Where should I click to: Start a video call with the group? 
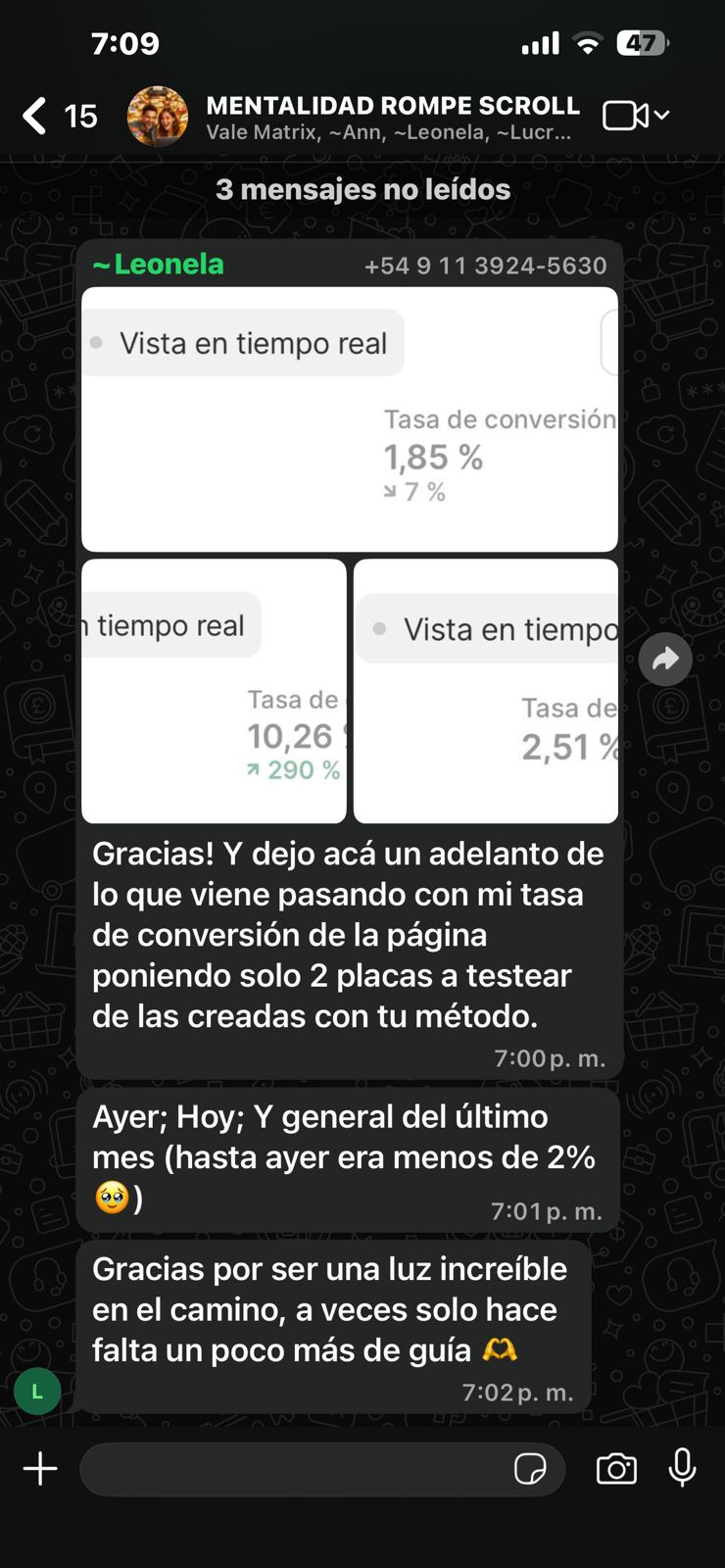pos(625,116)
